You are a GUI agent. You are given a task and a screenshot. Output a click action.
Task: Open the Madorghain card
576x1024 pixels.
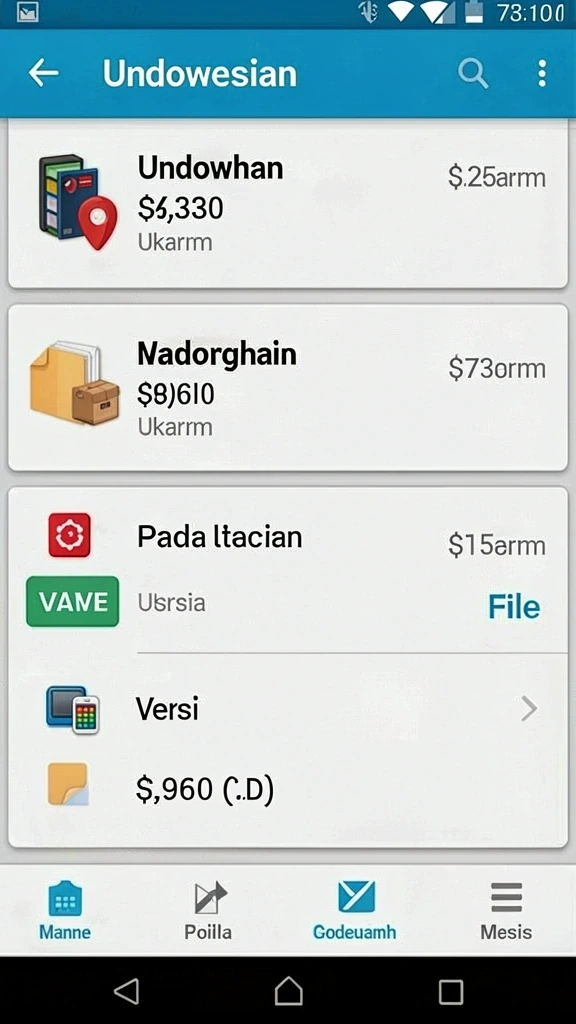click(288, 388)
